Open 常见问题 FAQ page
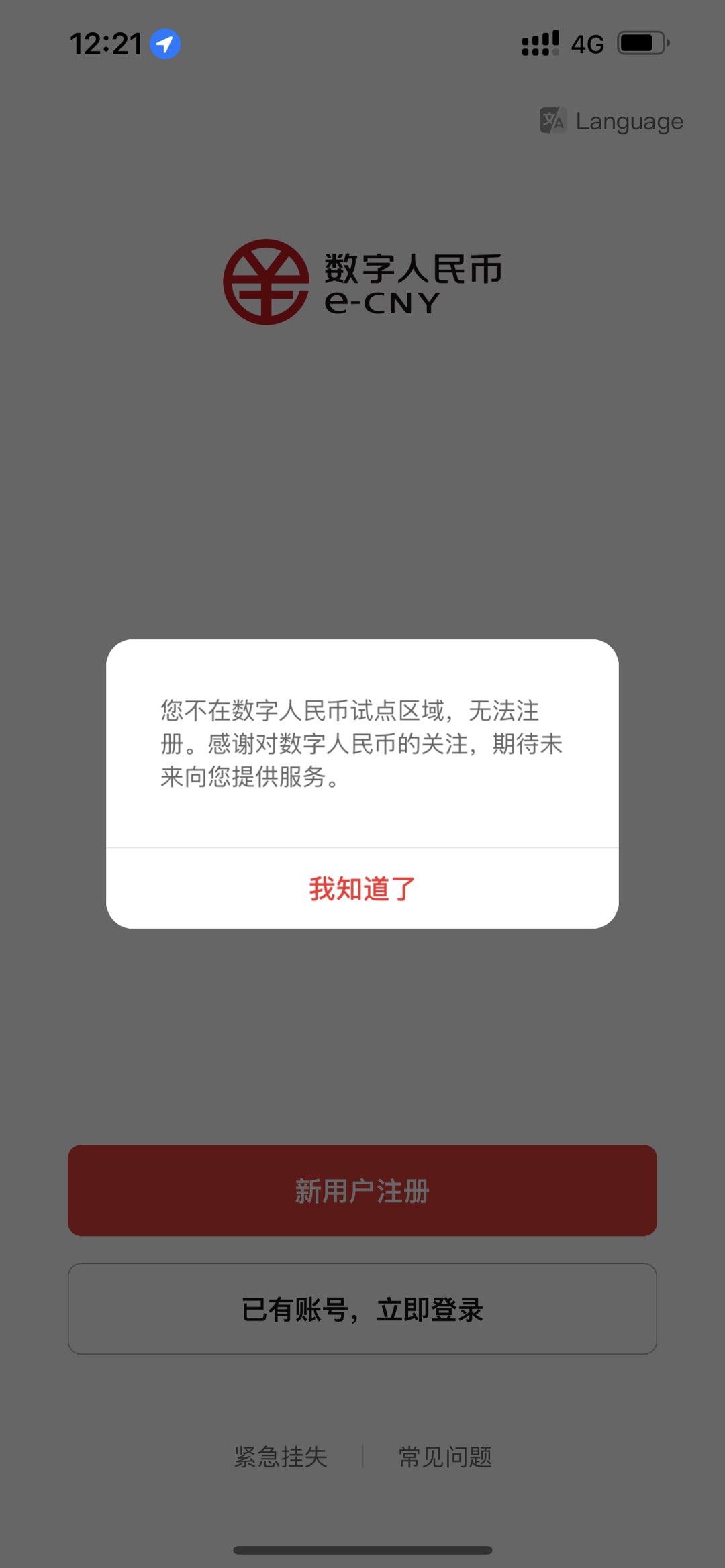 445,1457
